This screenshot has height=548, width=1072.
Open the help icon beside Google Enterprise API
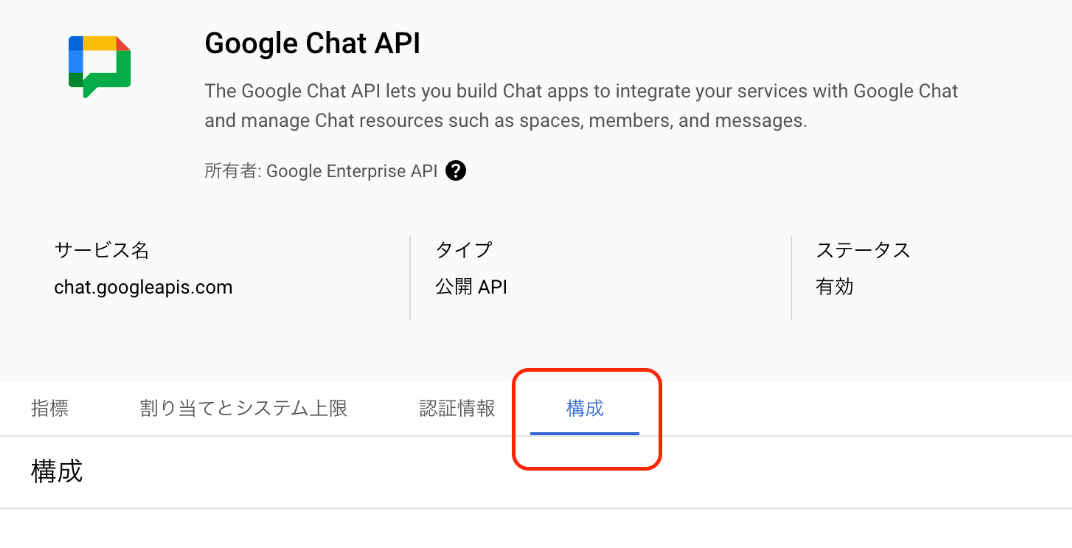(x=456, y=171)
